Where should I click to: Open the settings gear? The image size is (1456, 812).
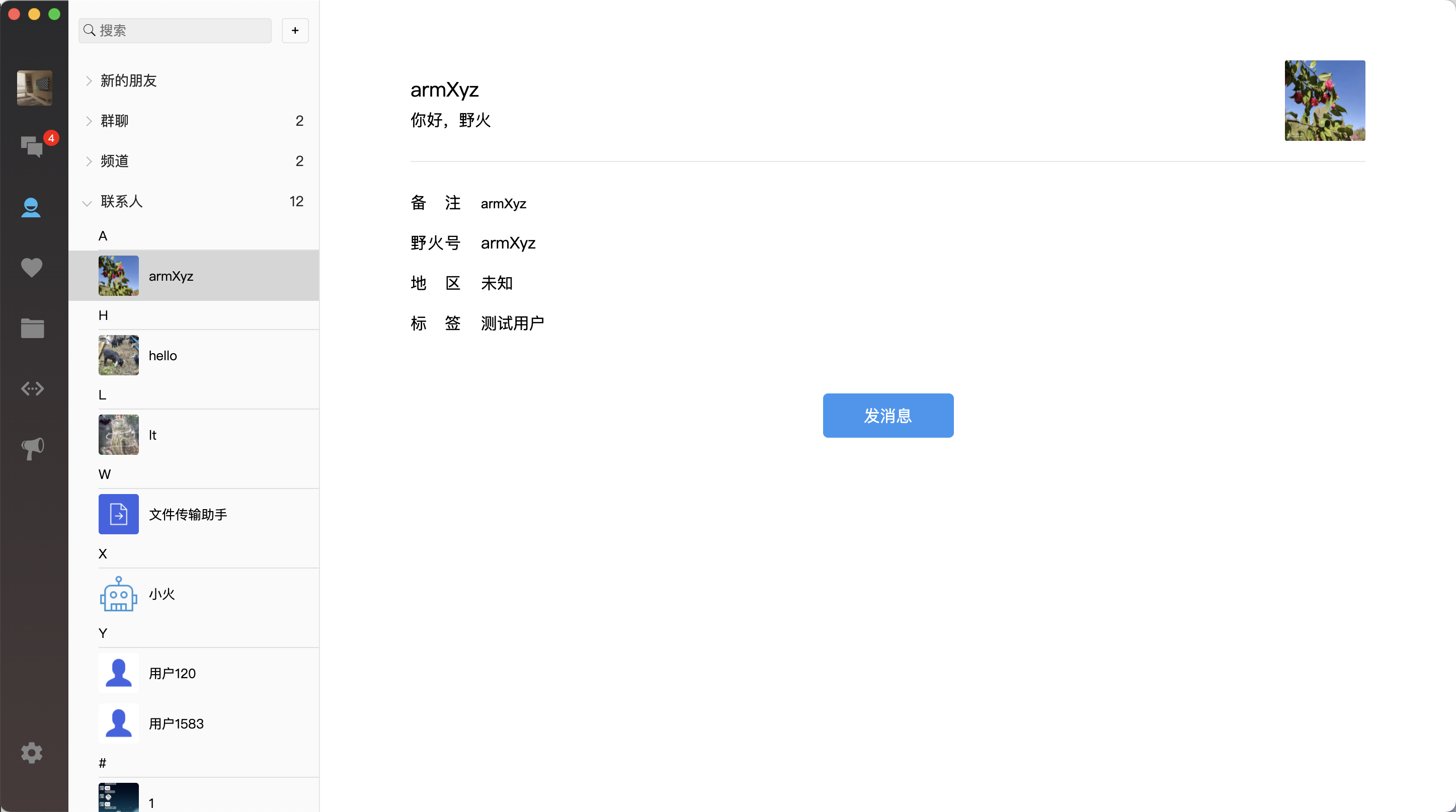coord(32,753)
